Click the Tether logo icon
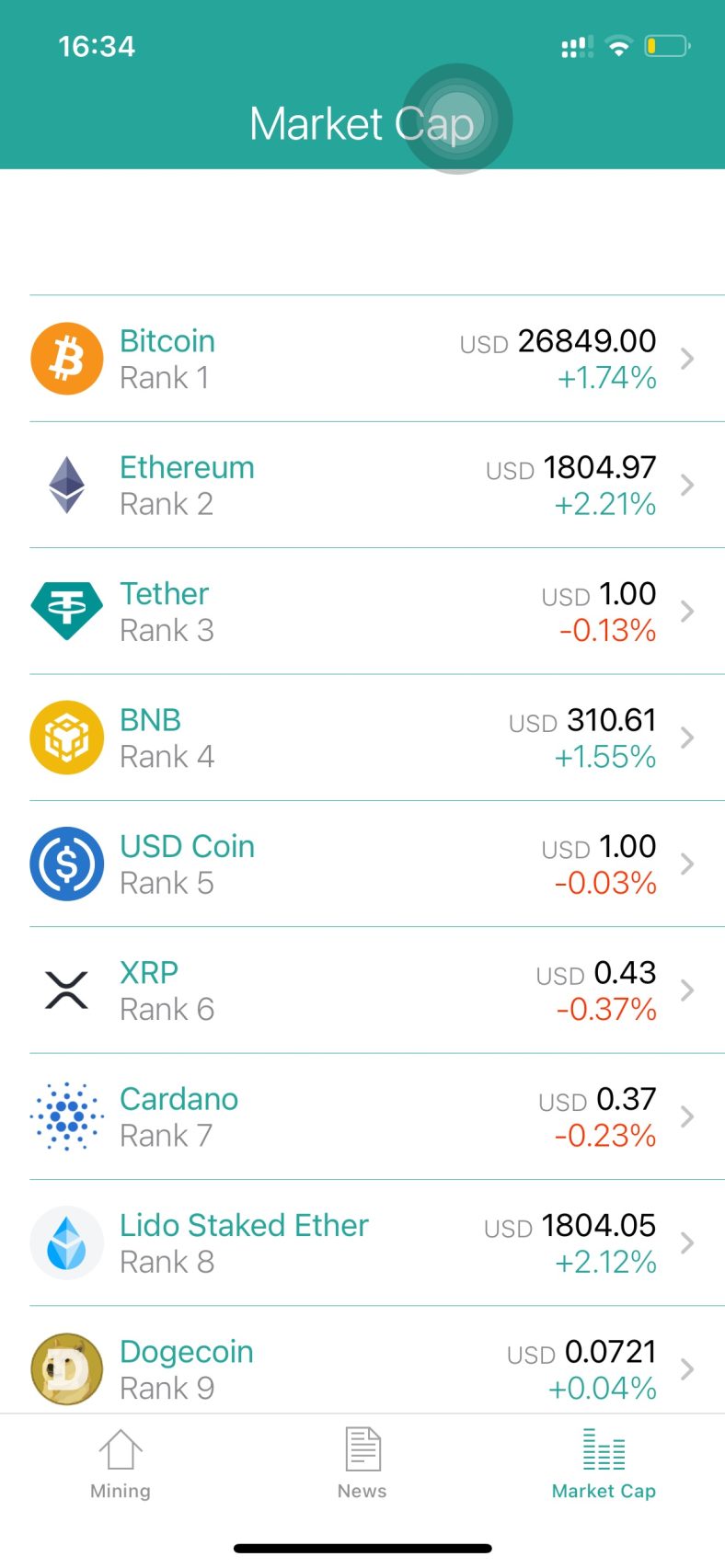The height and width of the screenshot is (1568, 725). [65, 610]
